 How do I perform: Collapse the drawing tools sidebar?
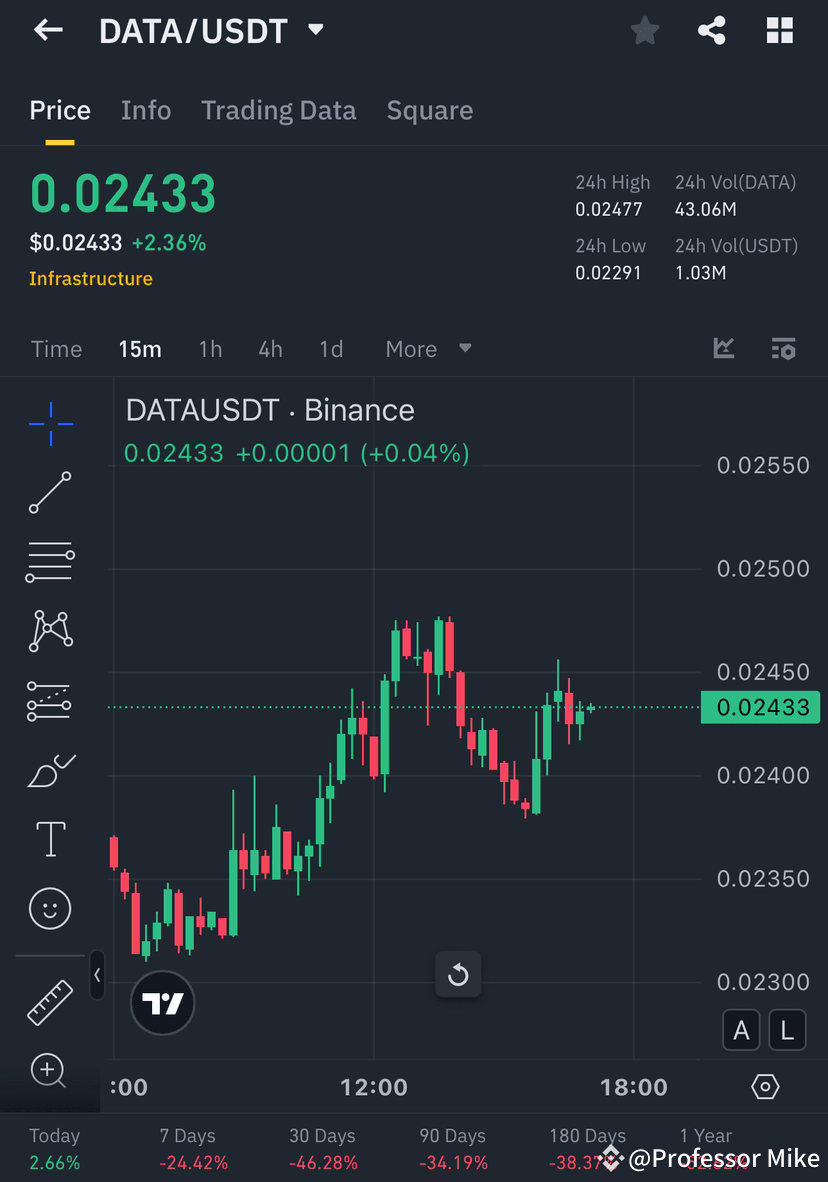97,976
